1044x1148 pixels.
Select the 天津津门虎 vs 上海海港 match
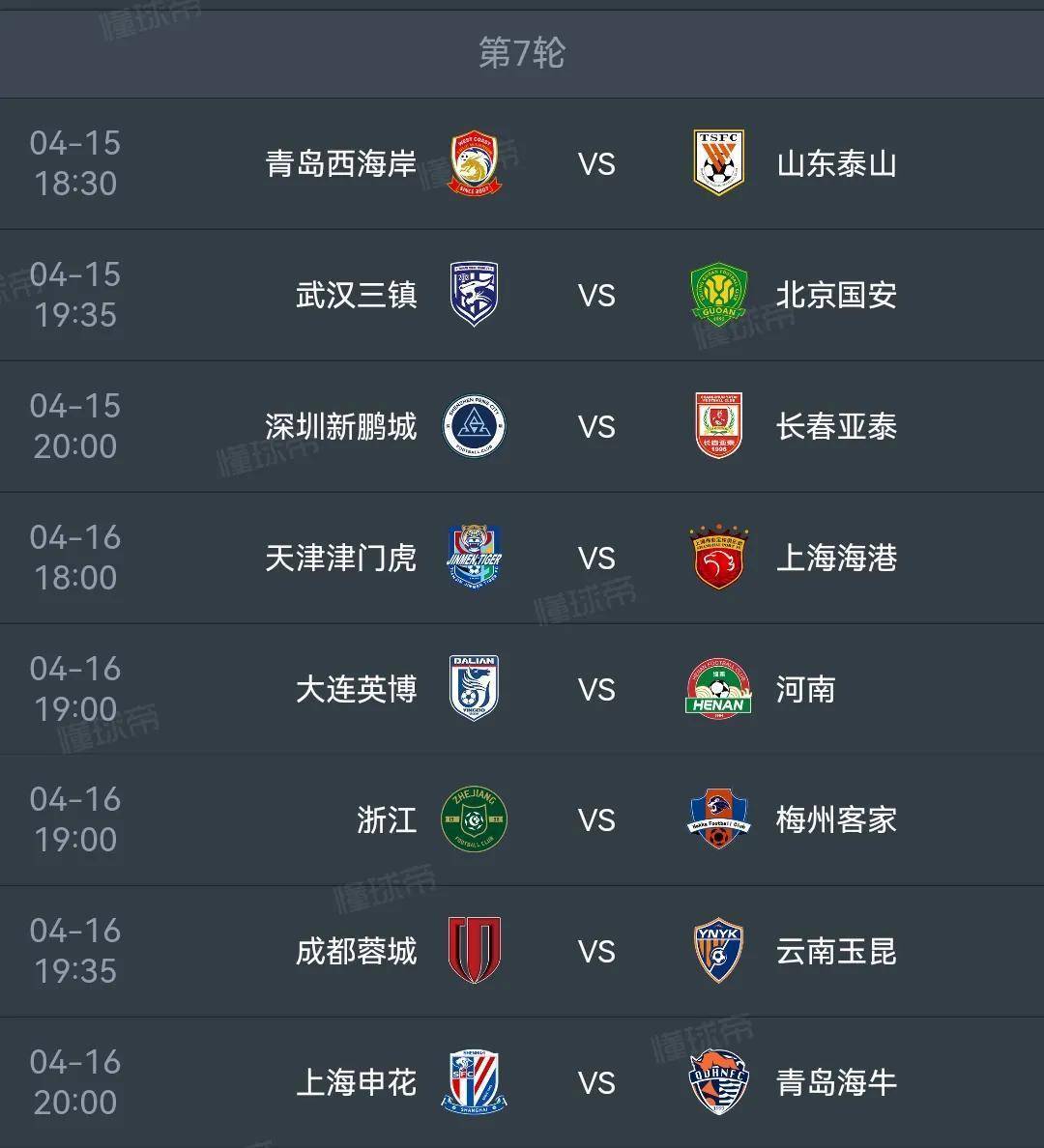coord(596,558)
